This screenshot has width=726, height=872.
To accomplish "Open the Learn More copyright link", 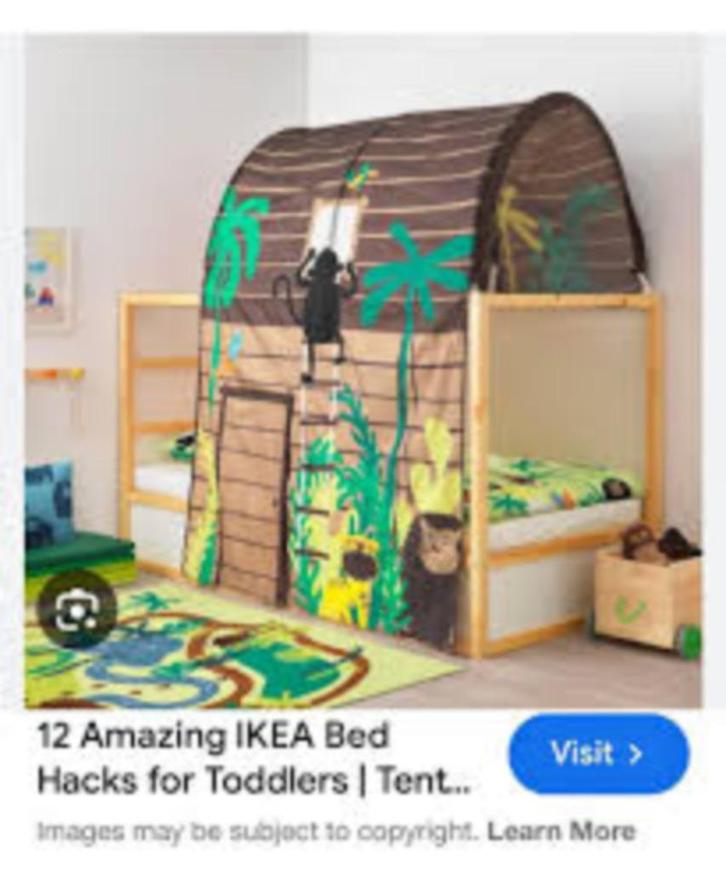I will [x=561, y=830].
